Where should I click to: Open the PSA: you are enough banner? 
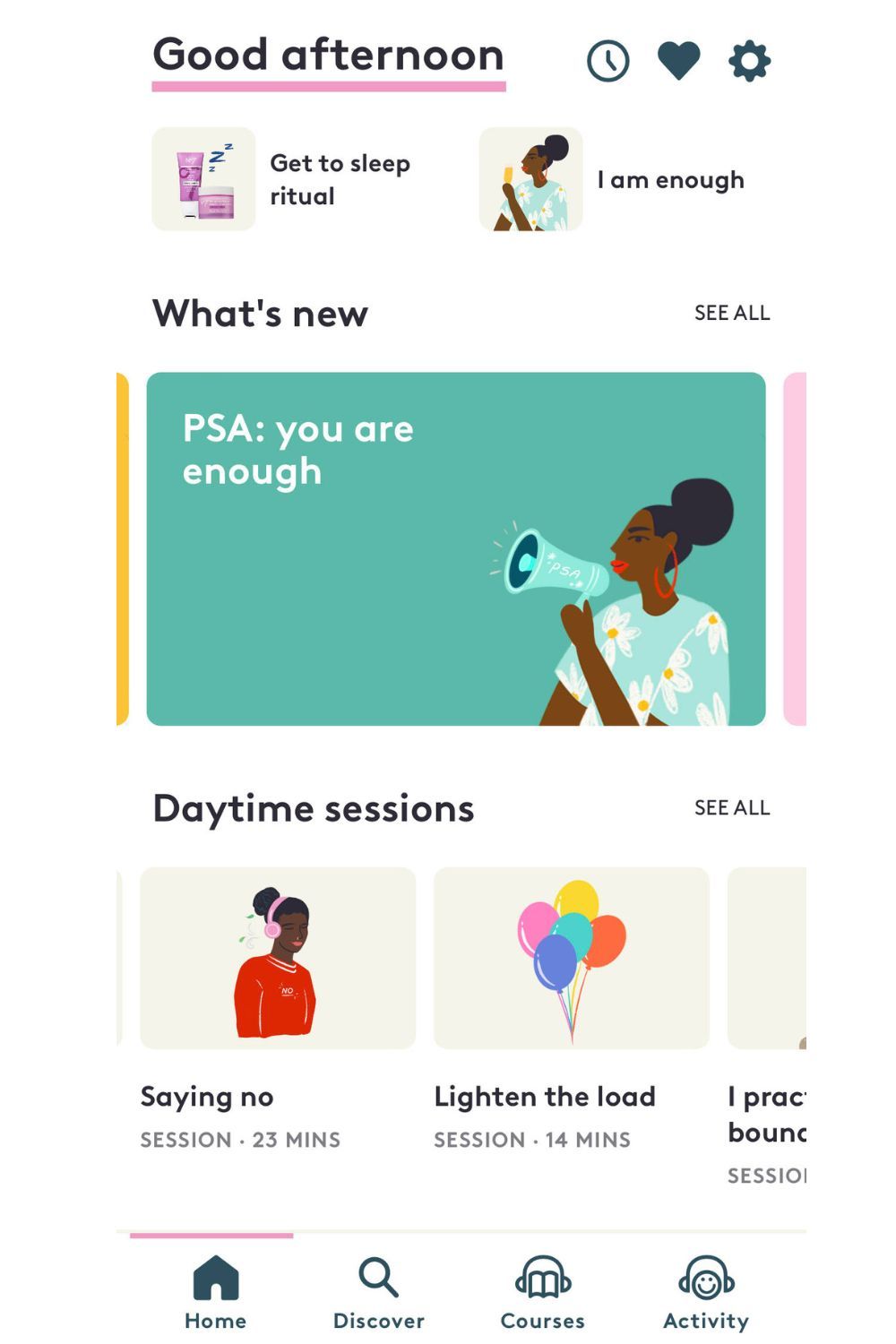point(456,545)
